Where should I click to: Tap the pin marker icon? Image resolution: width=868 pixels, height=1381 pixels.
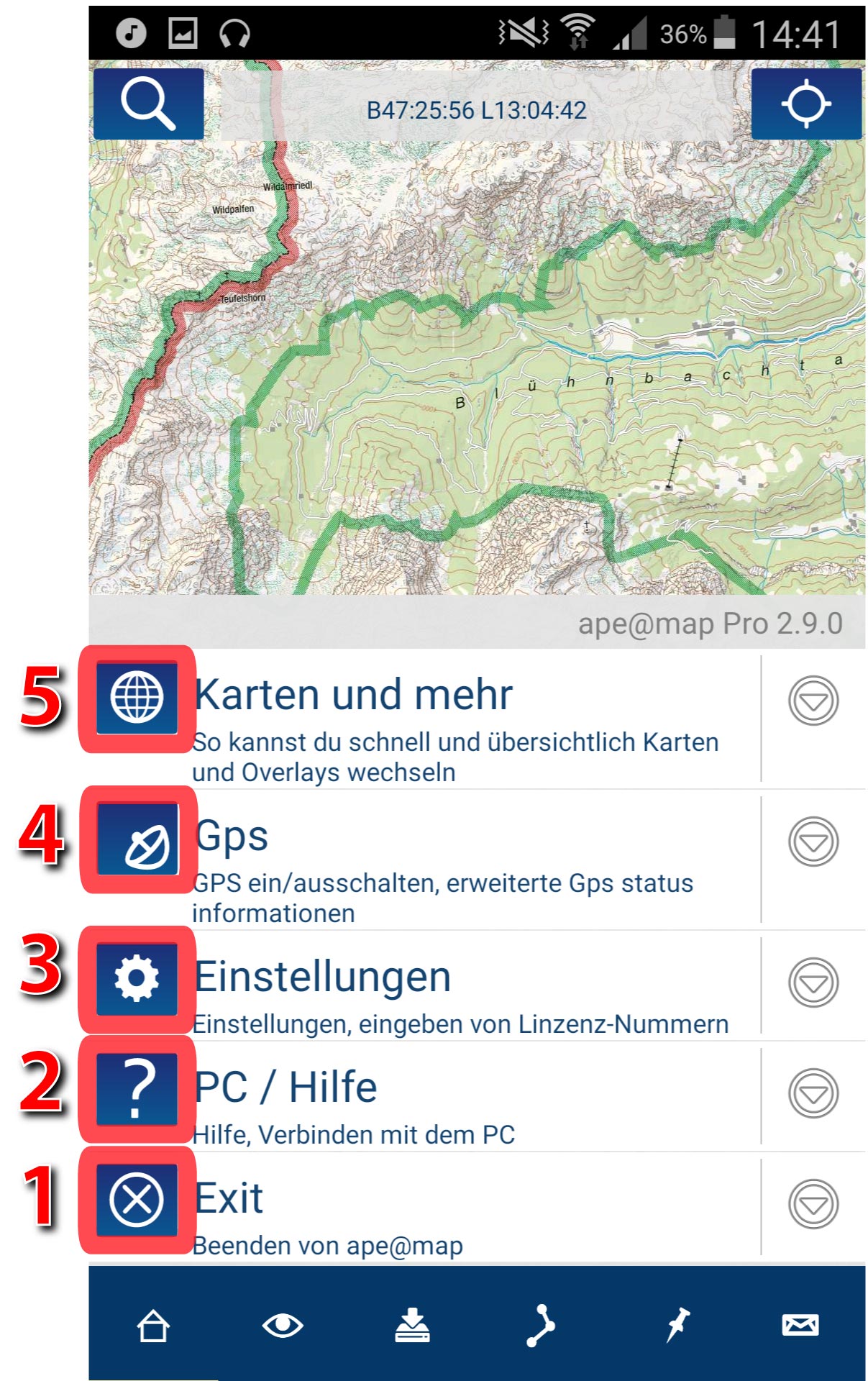coord(677,1325)
